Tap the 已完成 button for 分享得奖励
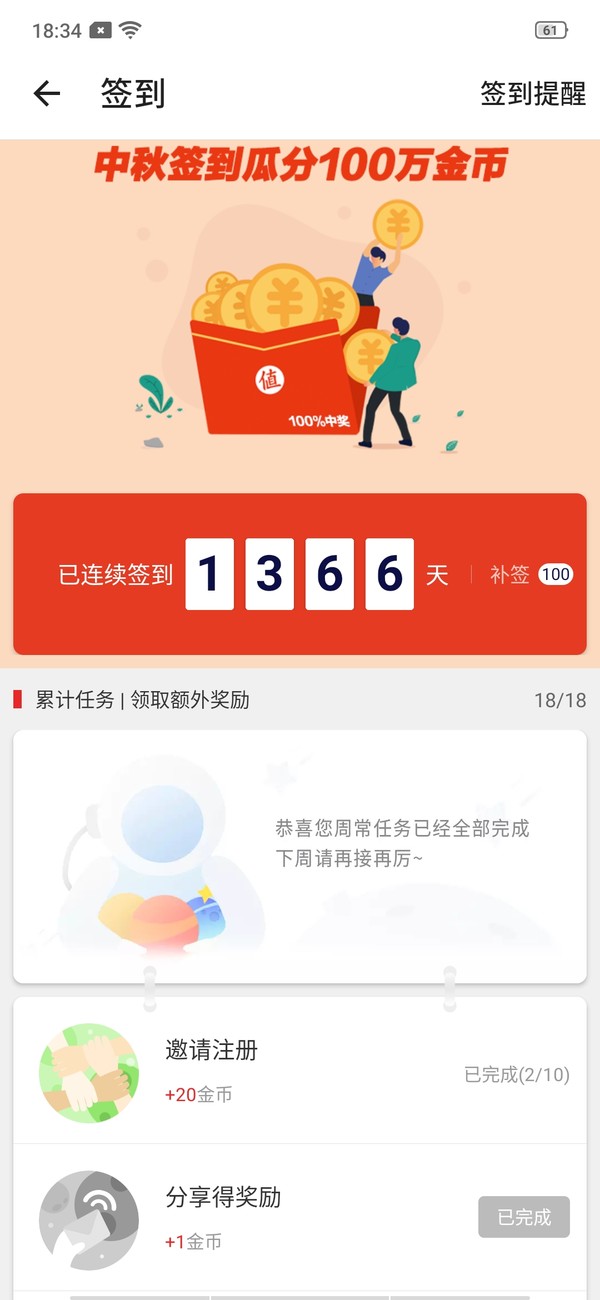600x1300 pixels. 523,1217
